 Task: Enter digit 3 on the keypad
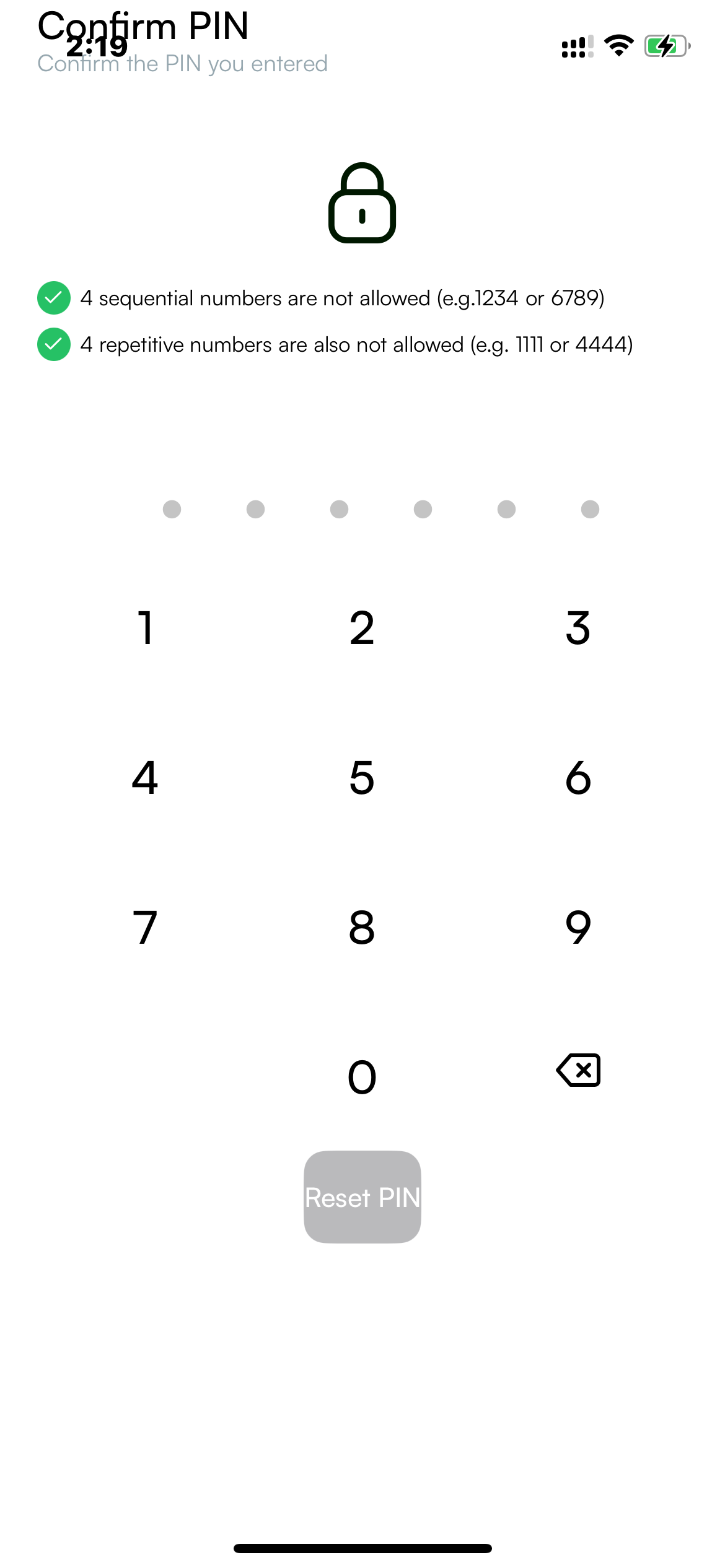pyautogui.click(x=578, y=628)
